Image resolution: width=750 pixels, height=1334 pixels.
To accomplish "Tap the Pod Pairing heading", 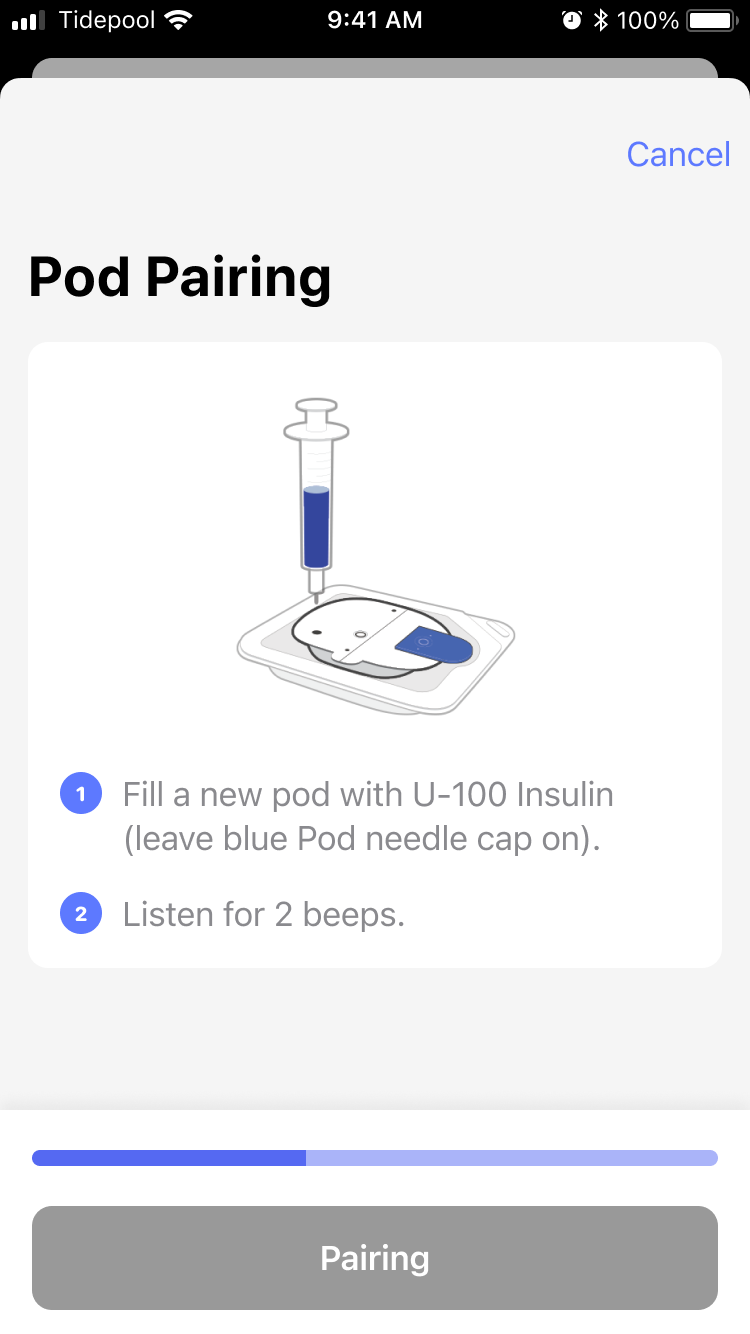I will tap(180, 278).
